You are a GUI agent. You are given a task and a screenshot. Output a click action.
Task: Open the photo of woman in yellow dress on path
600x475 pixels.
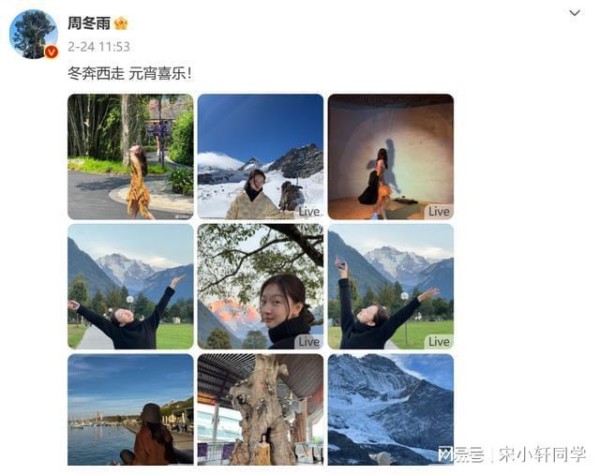130,156
